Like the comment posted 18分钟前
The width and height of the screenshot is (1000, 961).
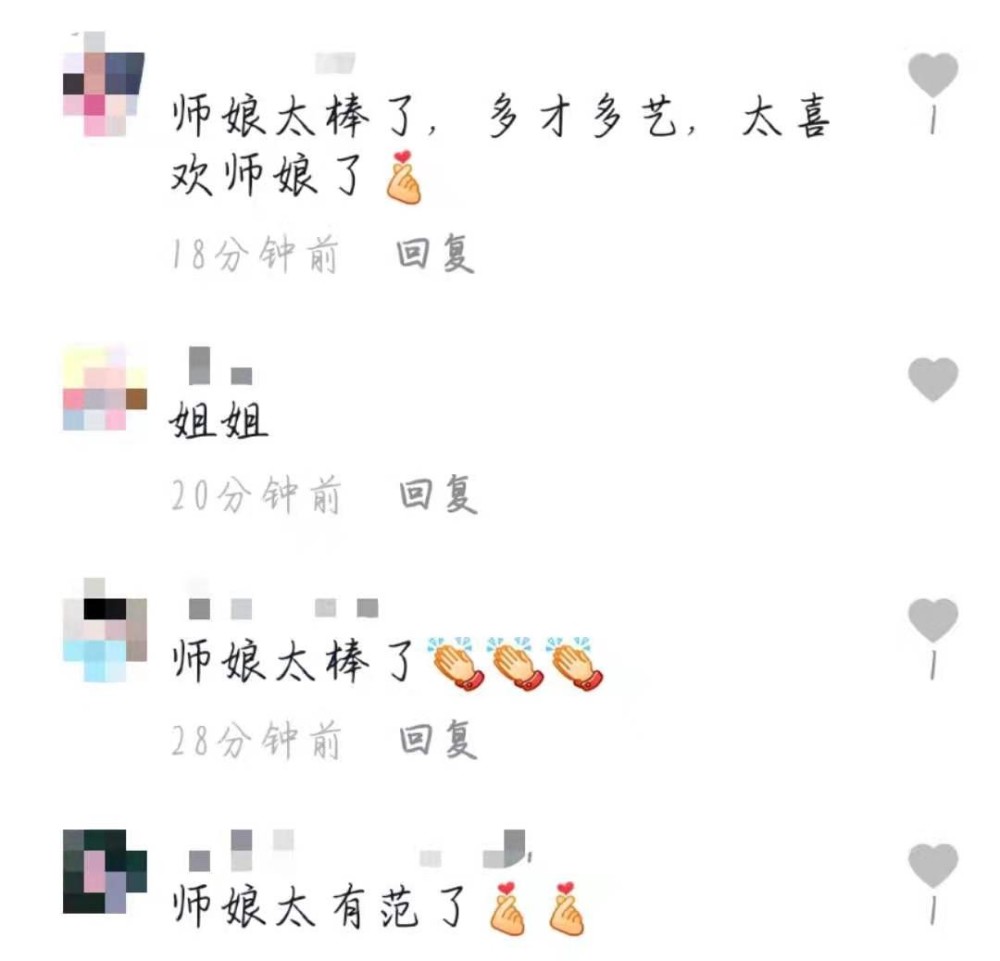click(x=933, y=75)
